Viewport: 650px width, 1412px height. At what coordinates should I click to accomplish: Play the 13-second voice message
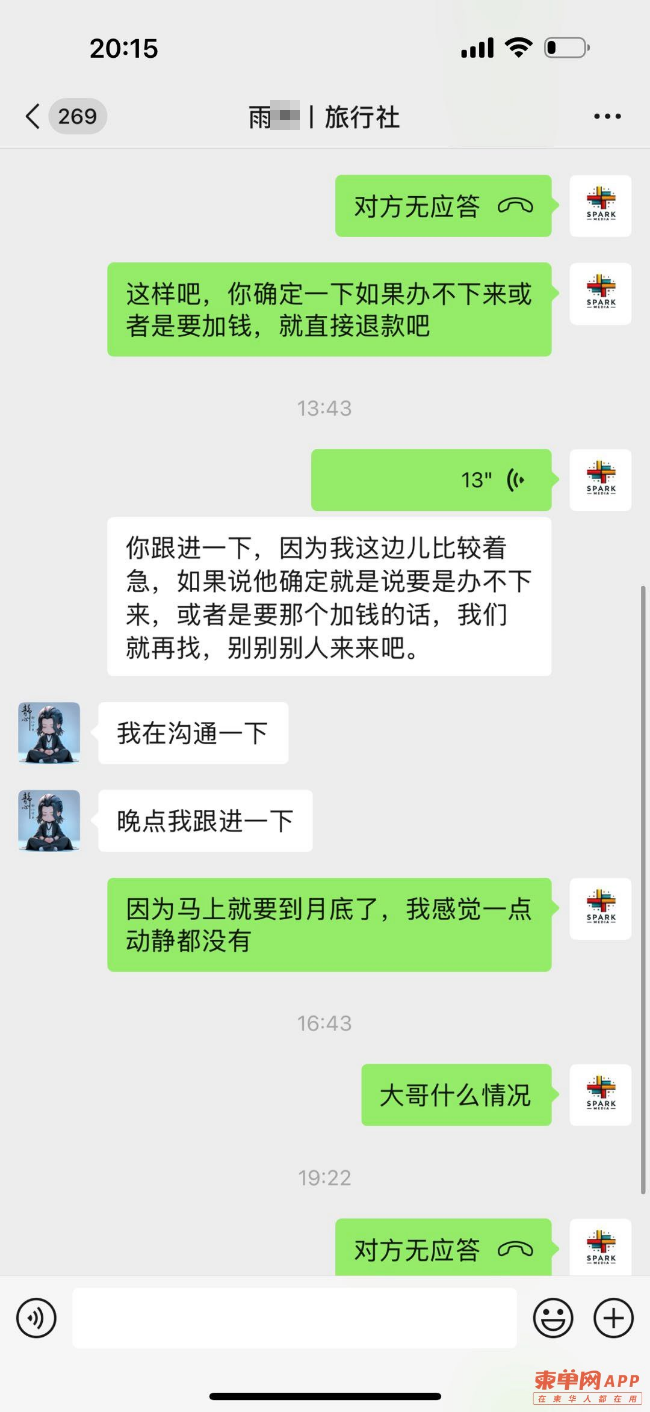click(431, 480)
